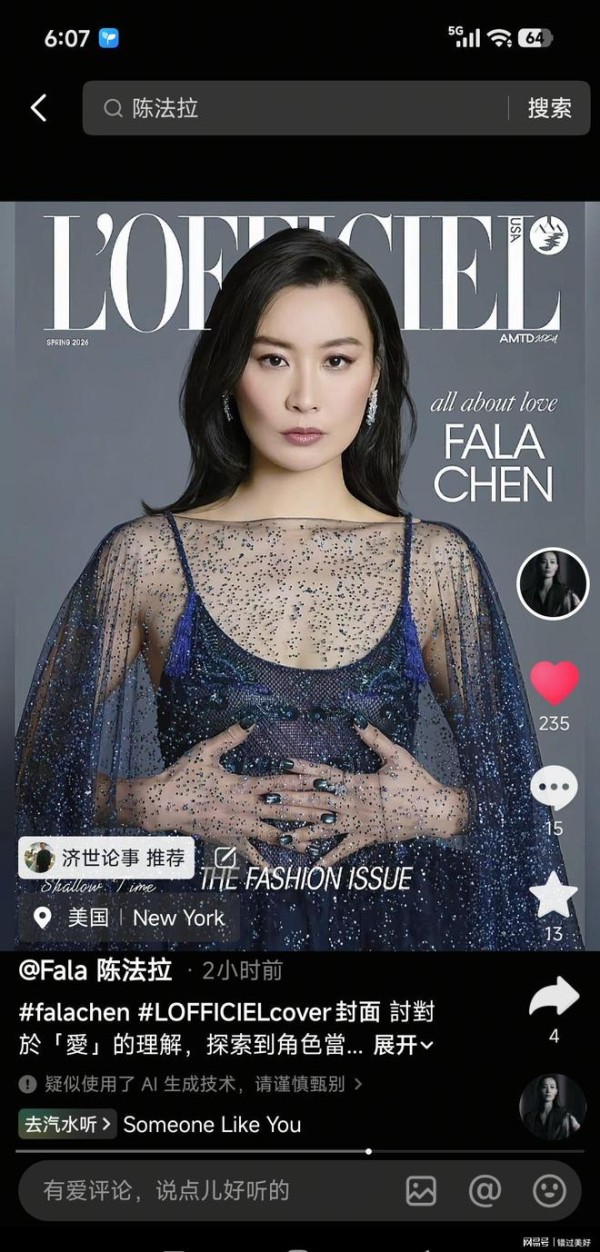Open the #falachen hashtag

click(73, 1011)
